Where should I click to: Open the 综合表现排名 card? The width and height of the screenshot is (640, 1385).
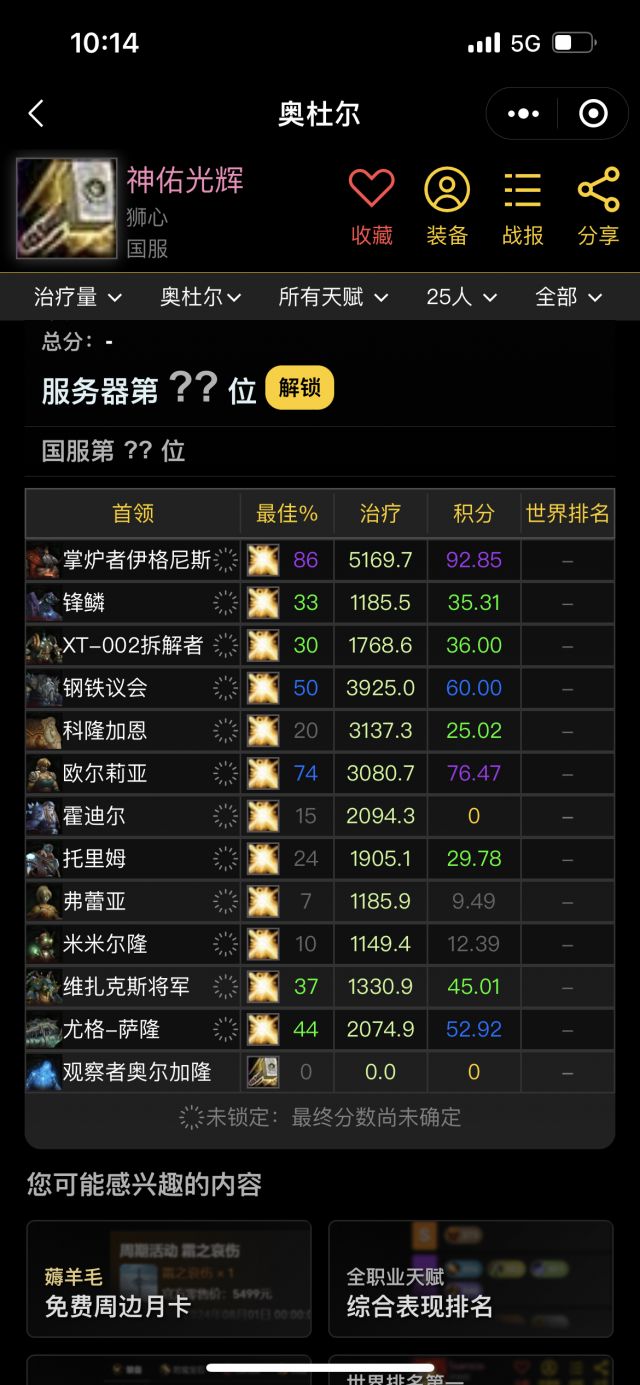pos(470,1279)
